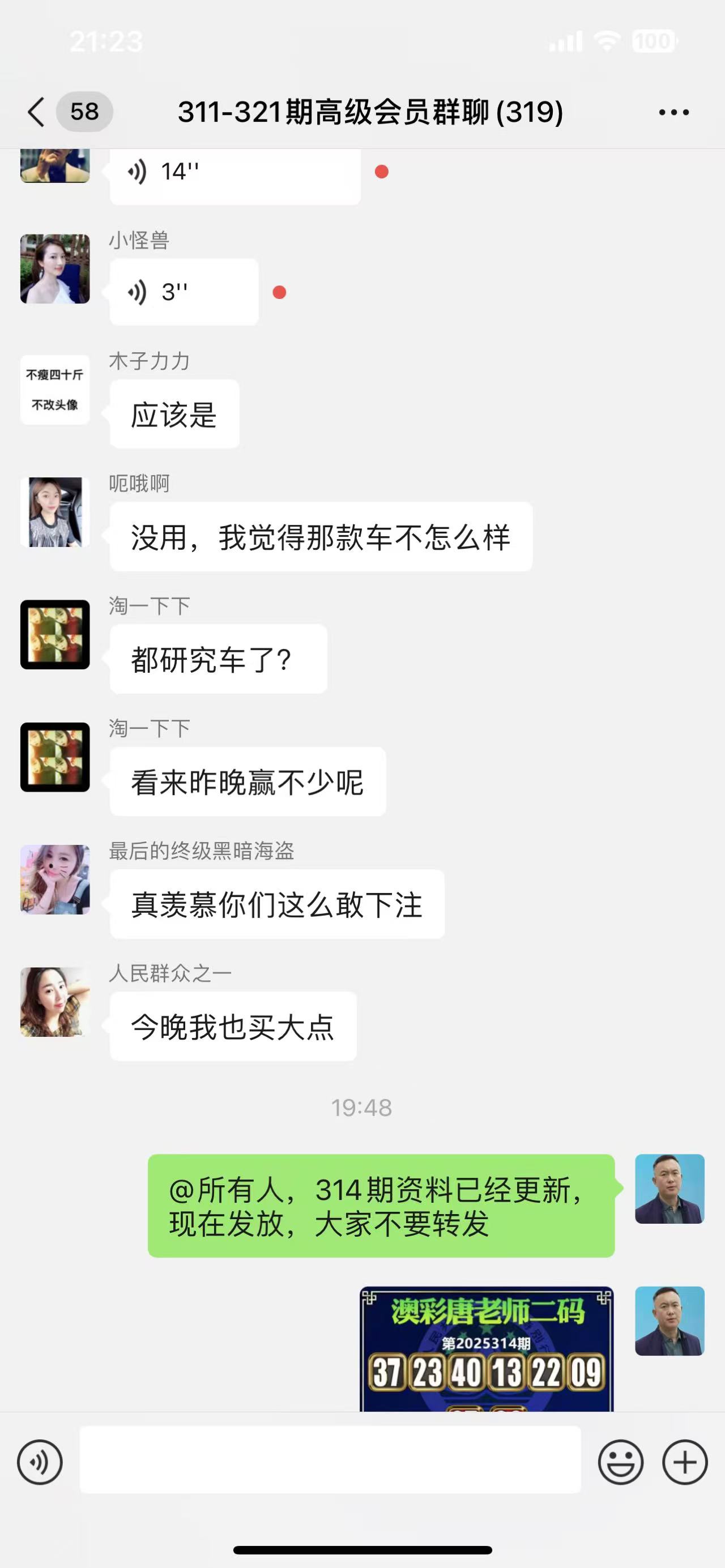Open the plus attachment menu

point(684,1462)
